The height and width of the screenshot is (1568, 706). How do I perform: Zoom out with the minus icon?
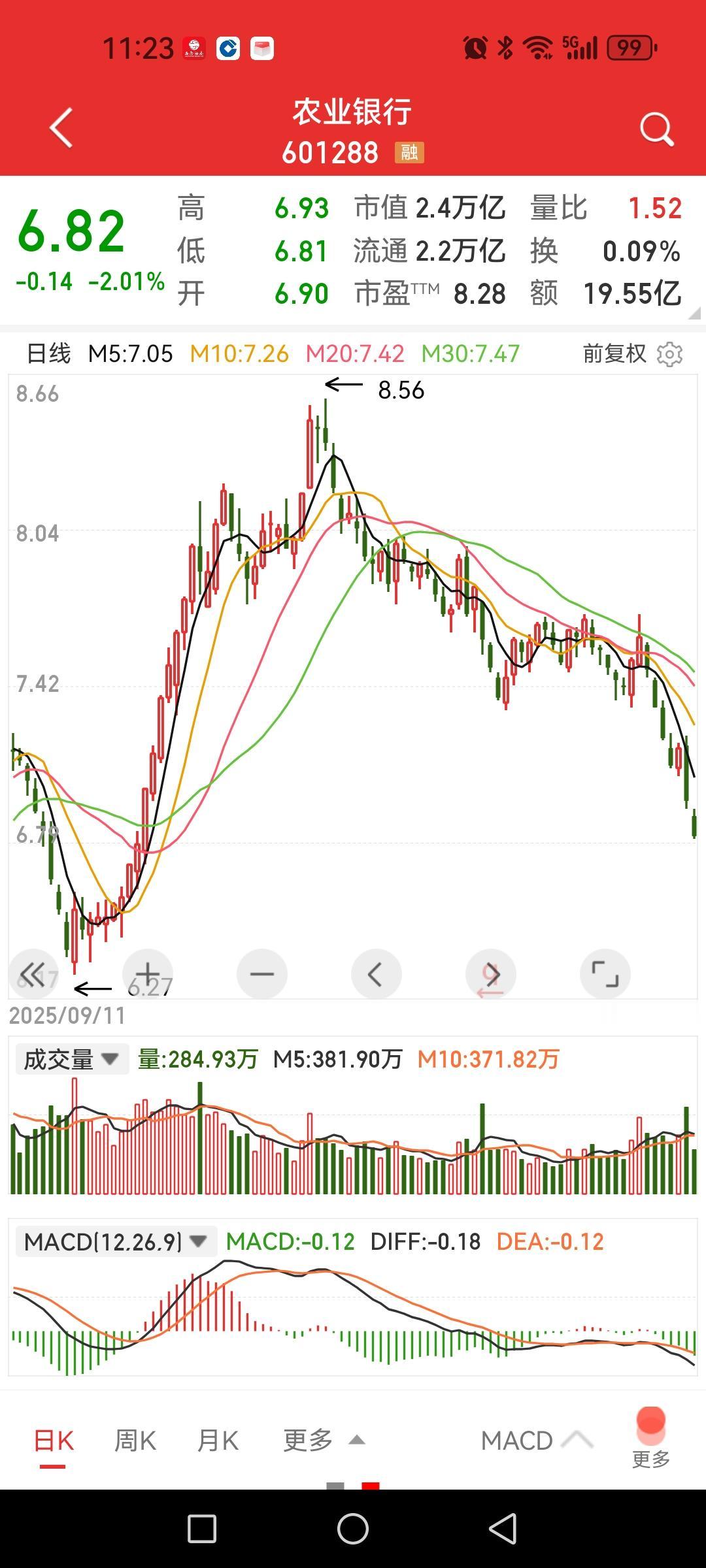(262, 973)
